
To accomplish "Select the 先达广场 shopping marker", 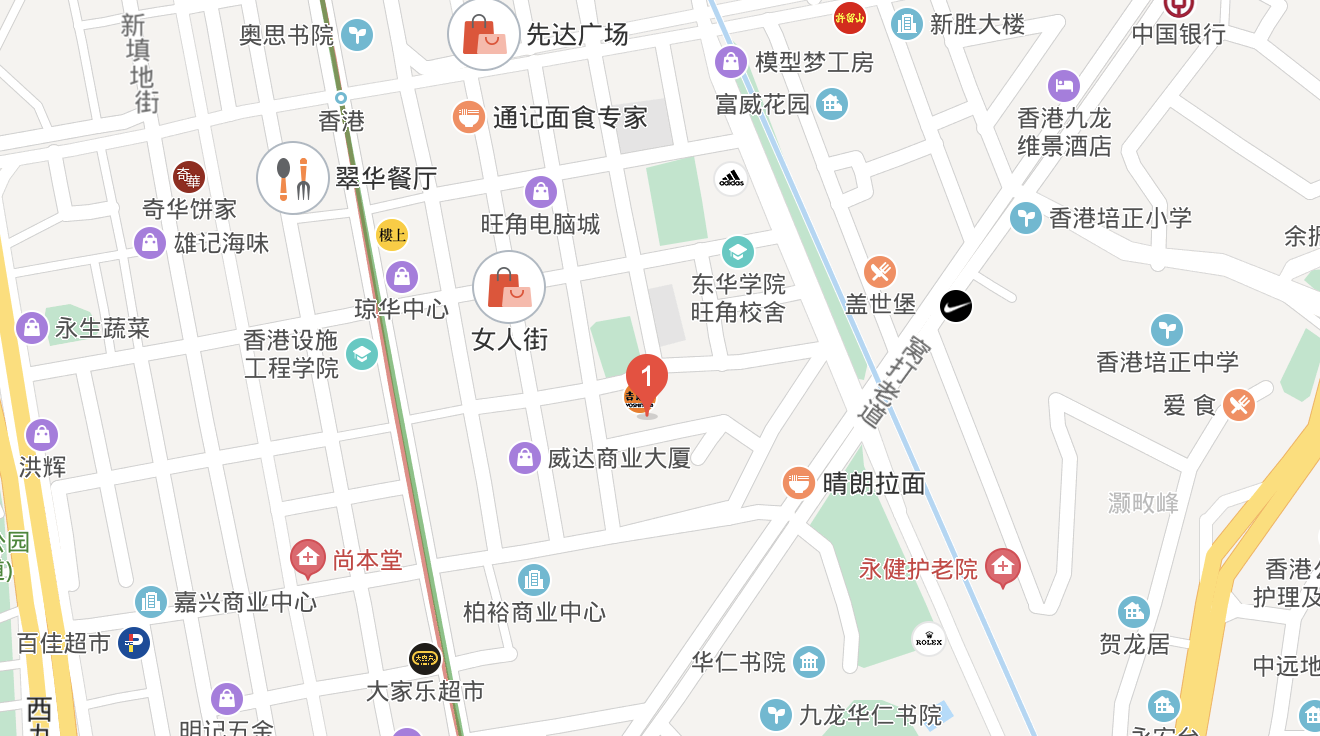I will tap(484, 35).
